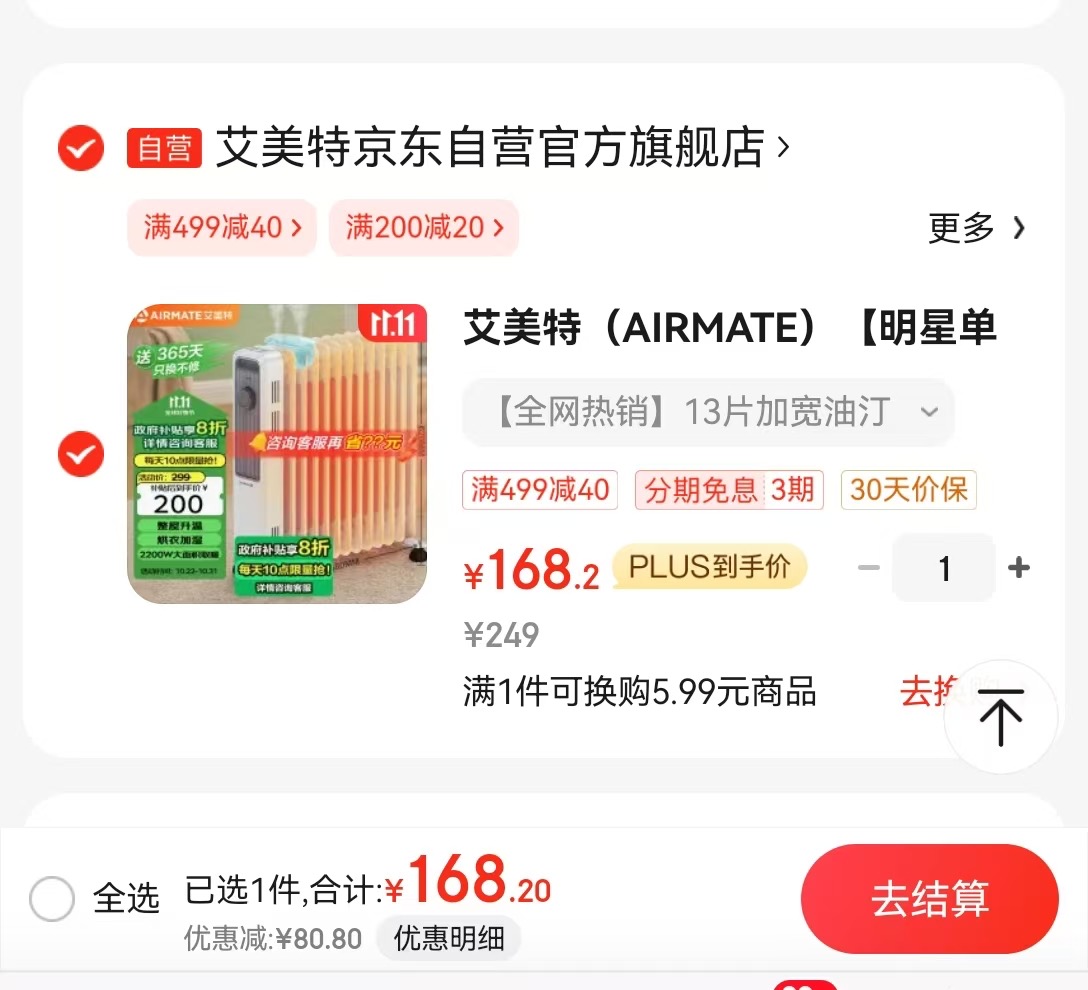Screen dimensions: 1088x990
Task: Tap 去换购 for the 5.99元 add-on
Action: pyautogui.click(x=925, y=691)
